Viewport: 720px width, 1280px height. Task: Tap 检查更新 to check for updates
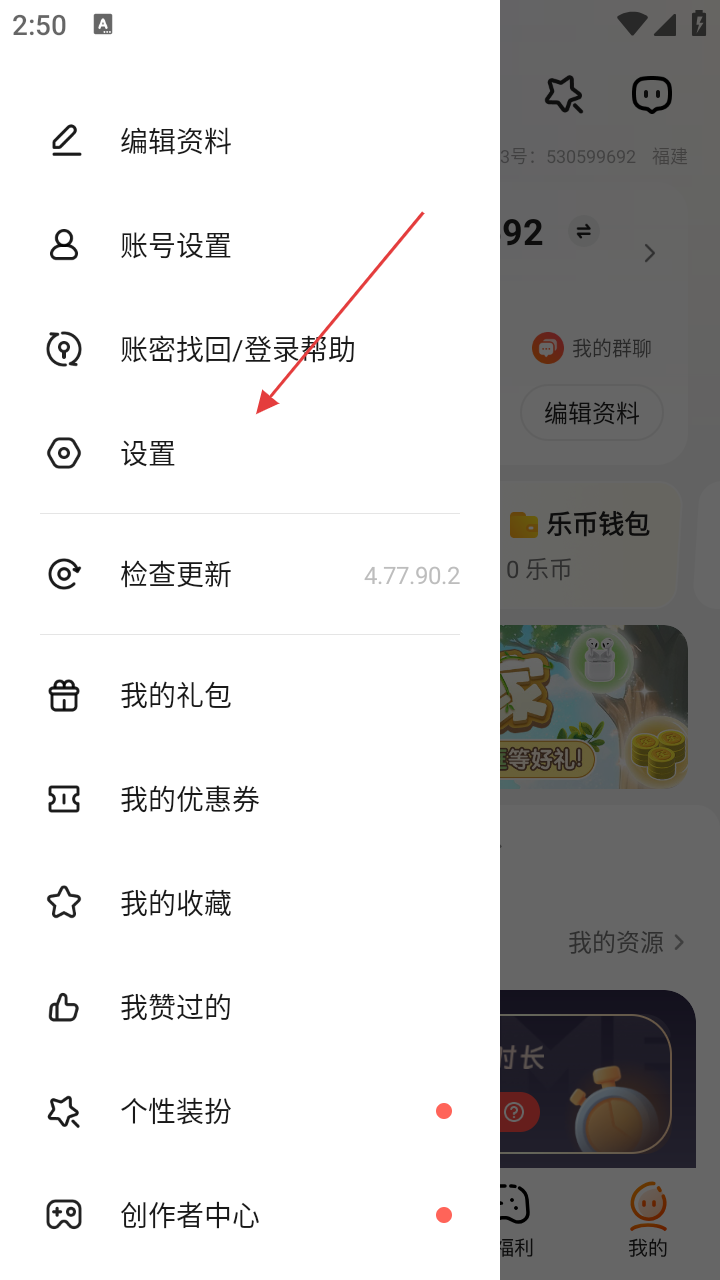176,575
